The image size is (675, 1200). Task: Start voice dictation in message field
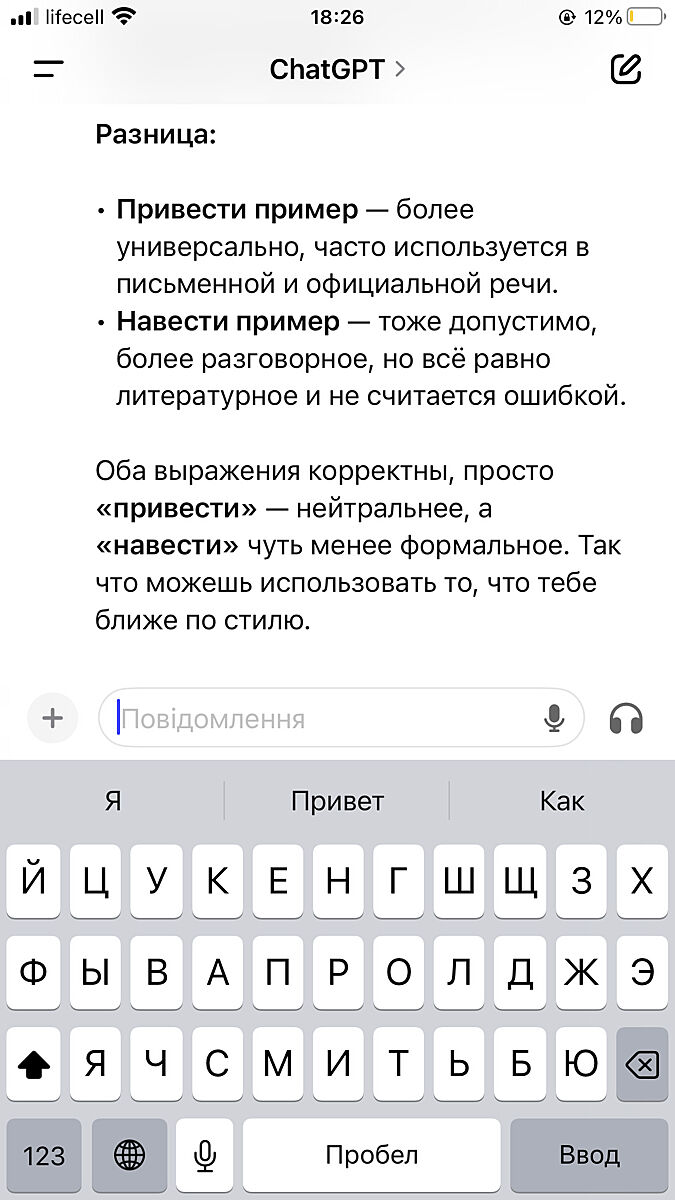[554, 718]
